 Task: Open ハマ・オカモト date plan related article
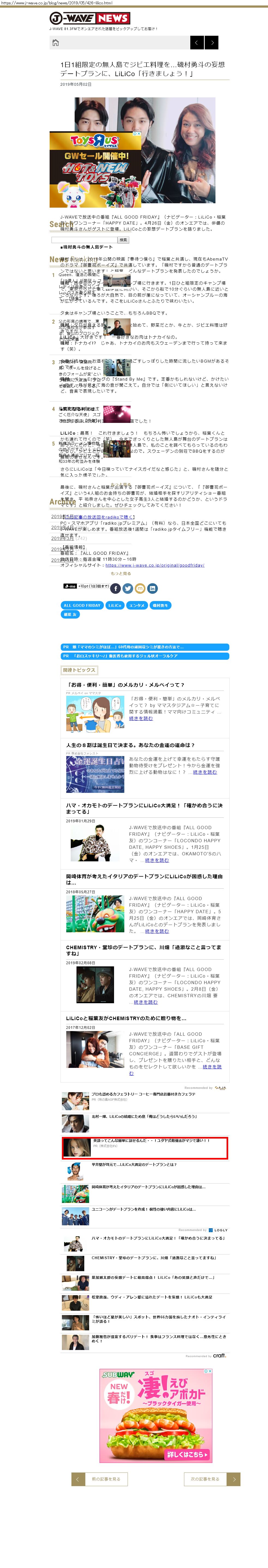pyautogui.click(x=145, y=808)
